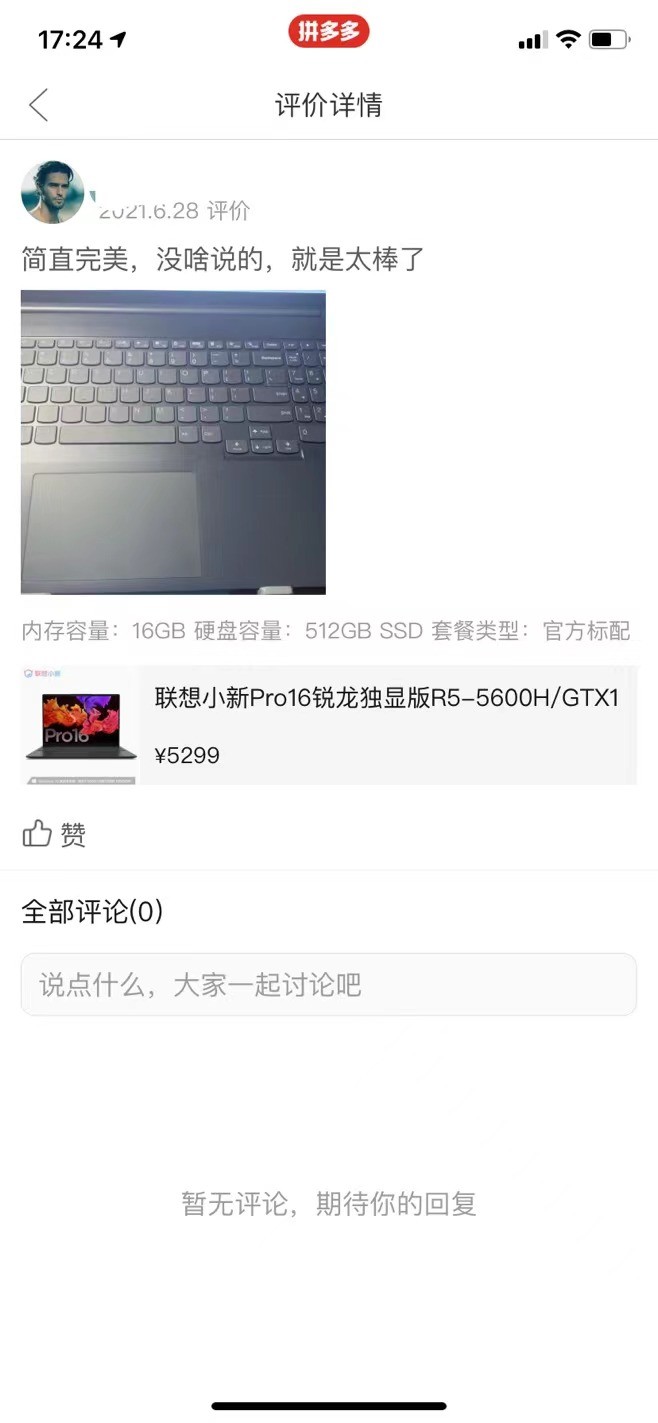View the keyboard review photo full size
The height and width of the screenshot is (1423, 658).
point(173,442)
